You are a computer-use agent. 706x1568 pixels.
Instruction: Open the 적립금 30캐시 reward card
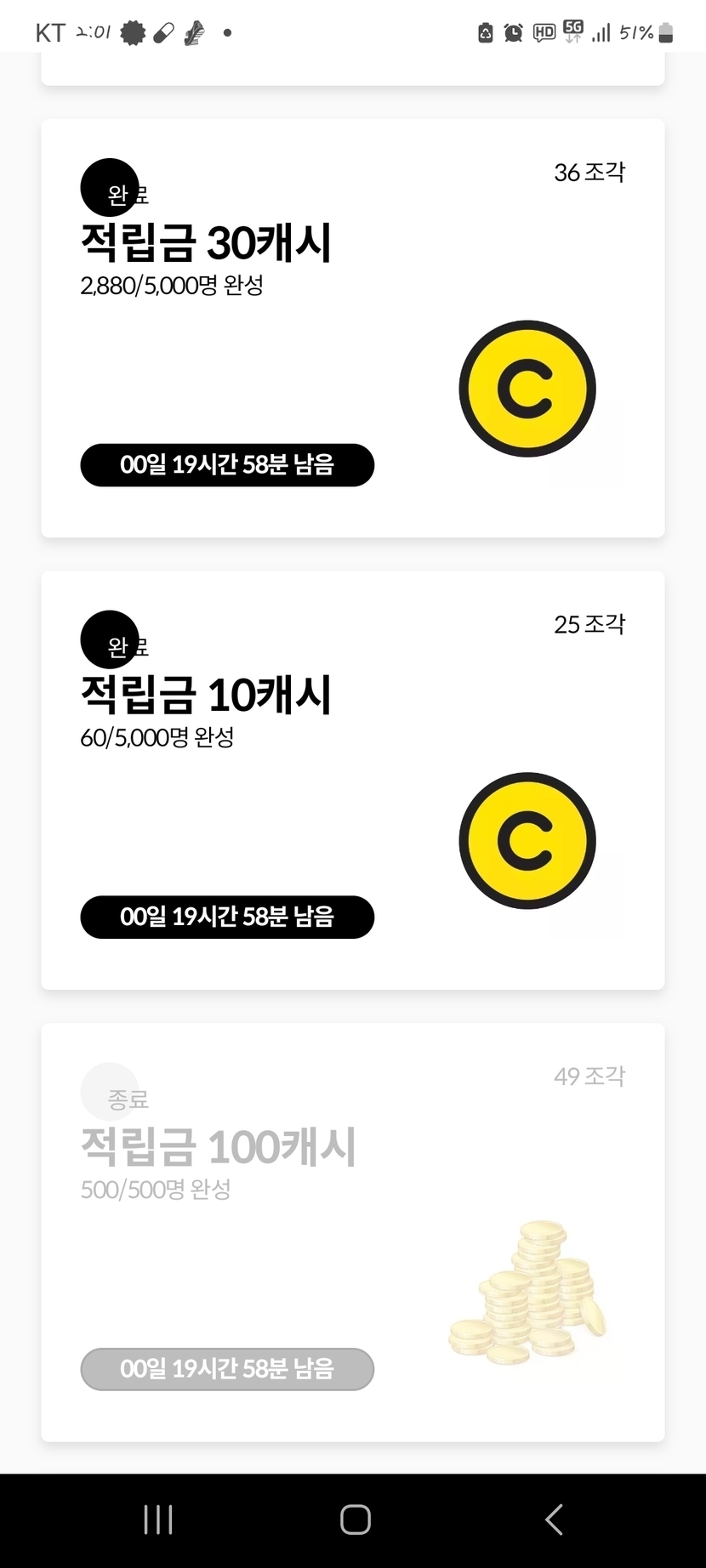coord(352,328)
